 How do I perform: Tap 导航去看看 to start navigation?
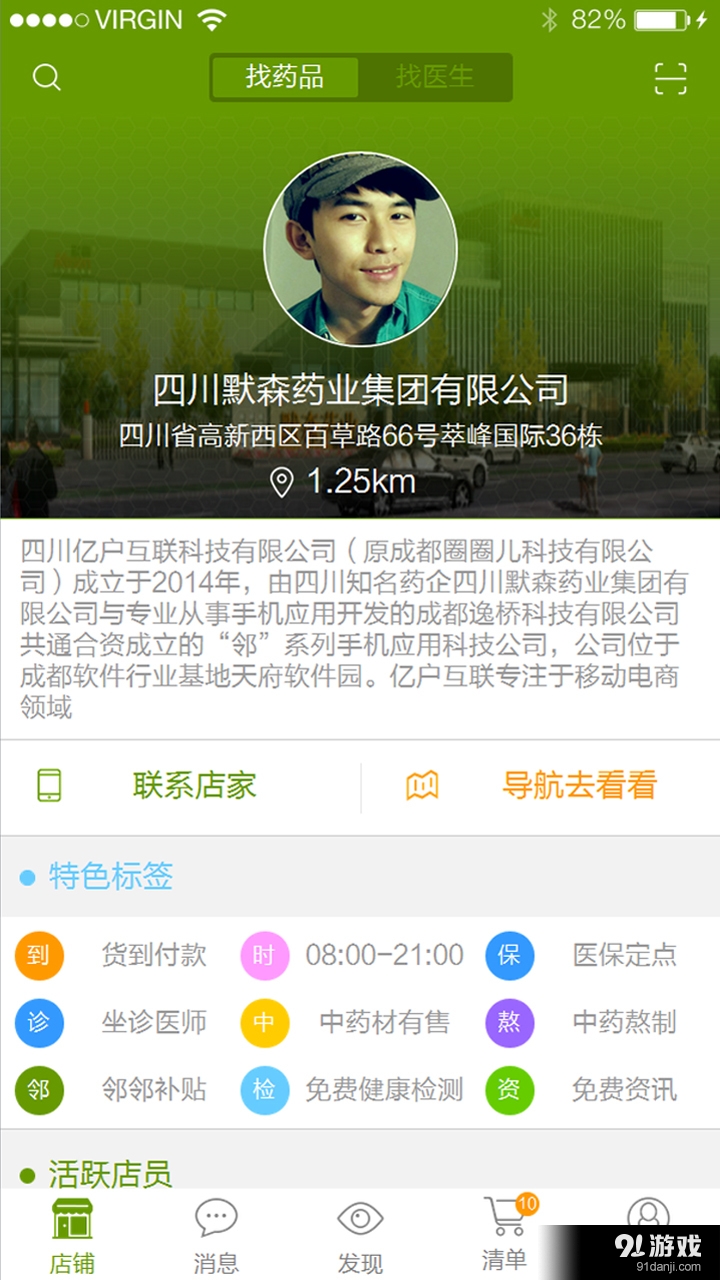click(x=580, y=785)
